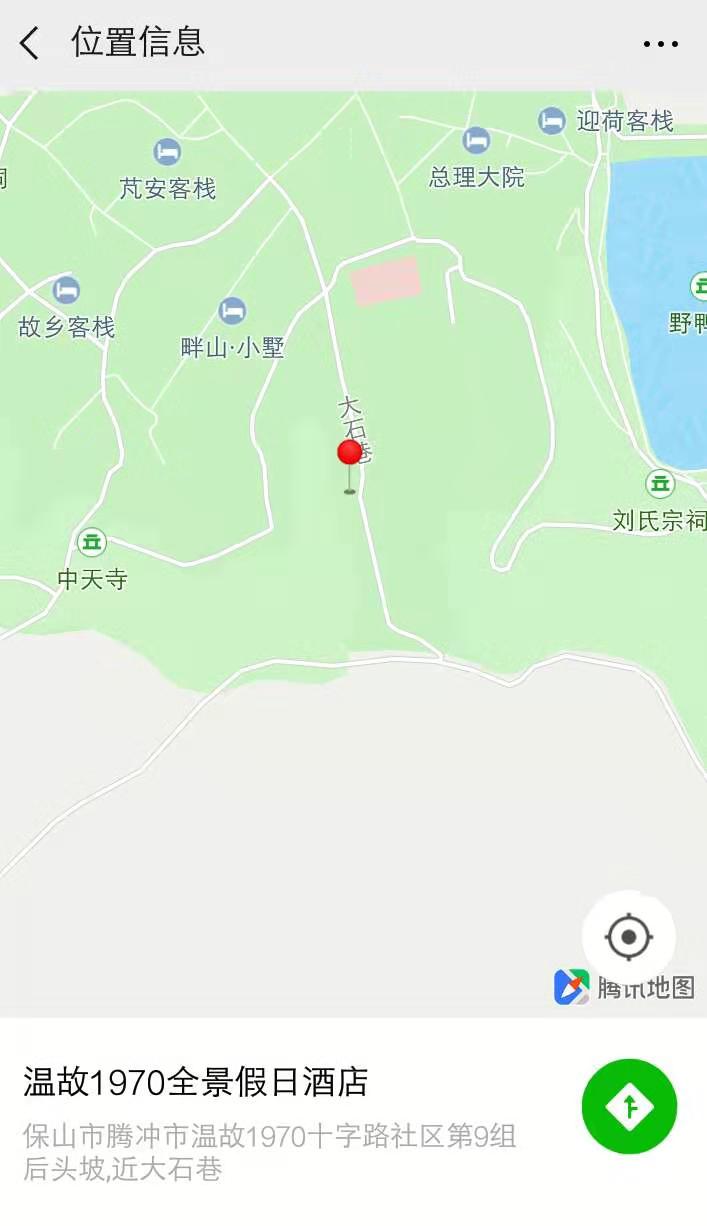Select 芃安客栈 on the map
The width and height of the screenshot is (707, 1226).
[167, 153]
